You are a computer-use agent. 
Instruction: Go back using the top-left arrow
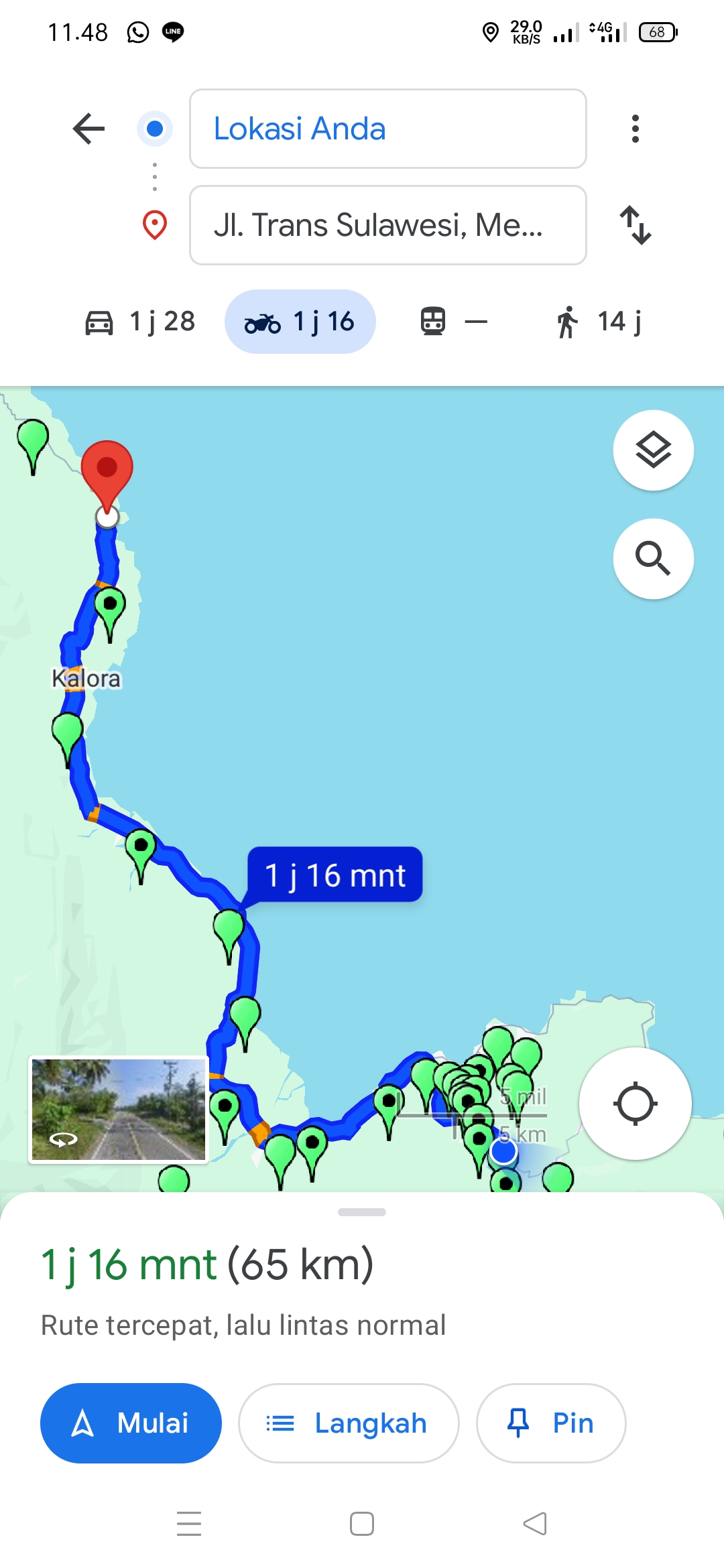[88, 129]
